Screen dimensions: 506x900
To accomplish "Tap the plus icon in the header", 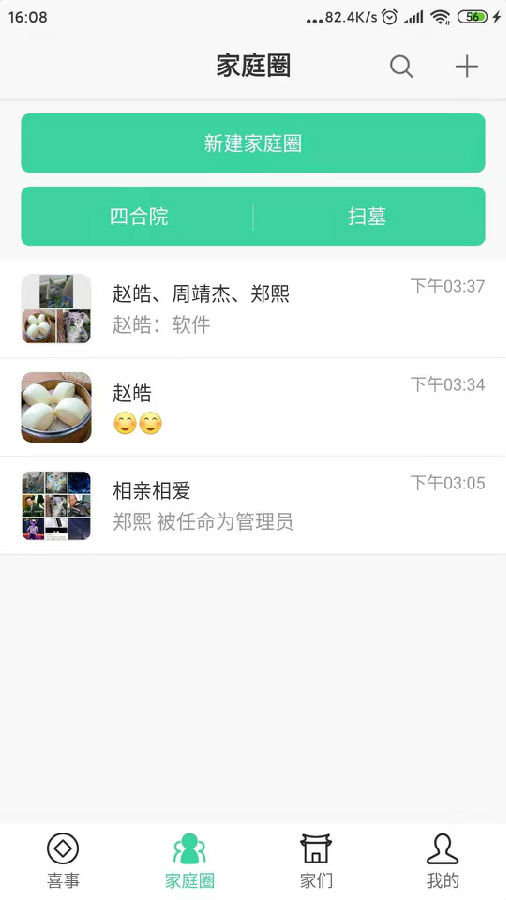I will pyautogui.click(x=467, y=67).
